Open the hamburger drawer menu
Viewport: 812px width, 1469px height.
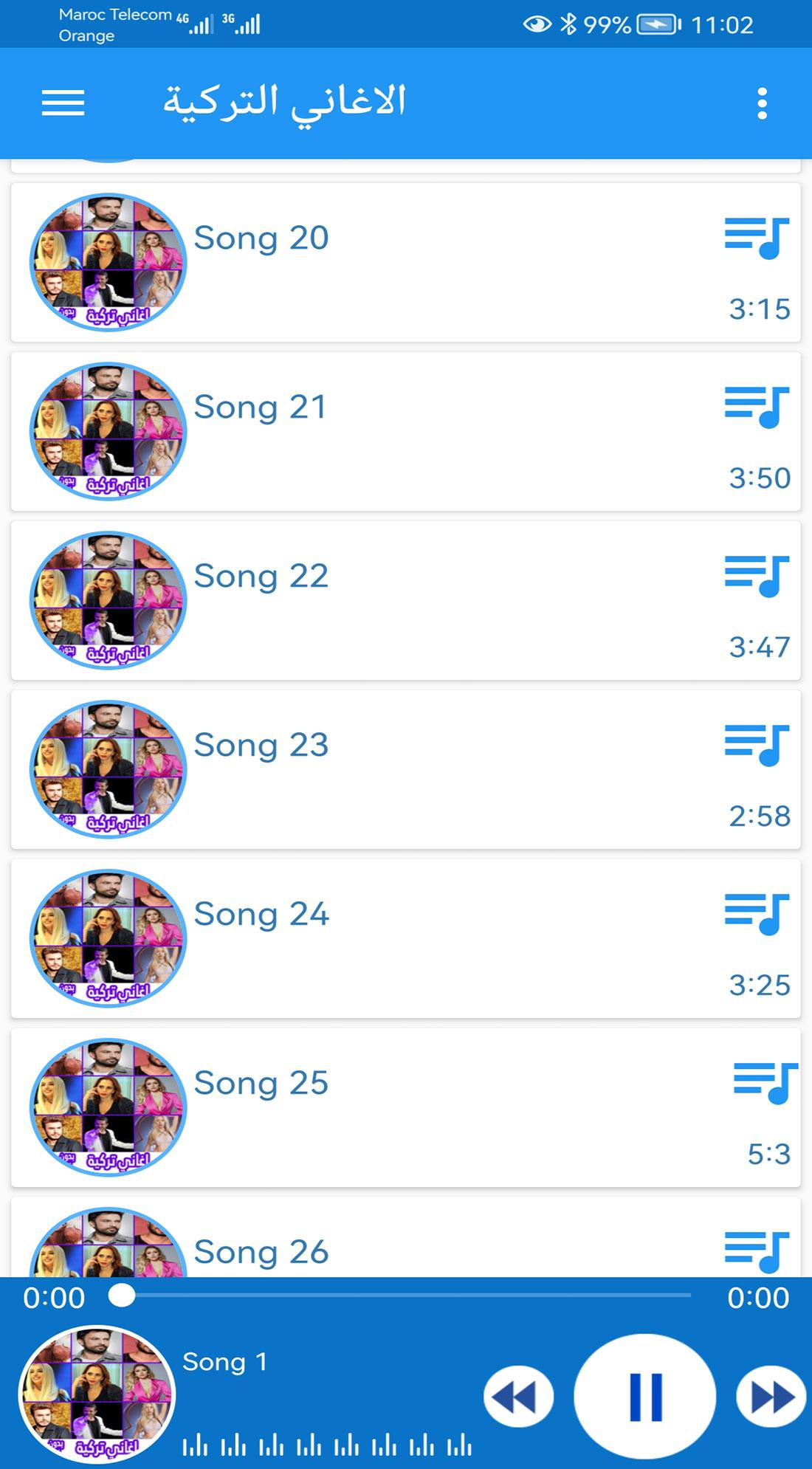(x=63, y=103)
